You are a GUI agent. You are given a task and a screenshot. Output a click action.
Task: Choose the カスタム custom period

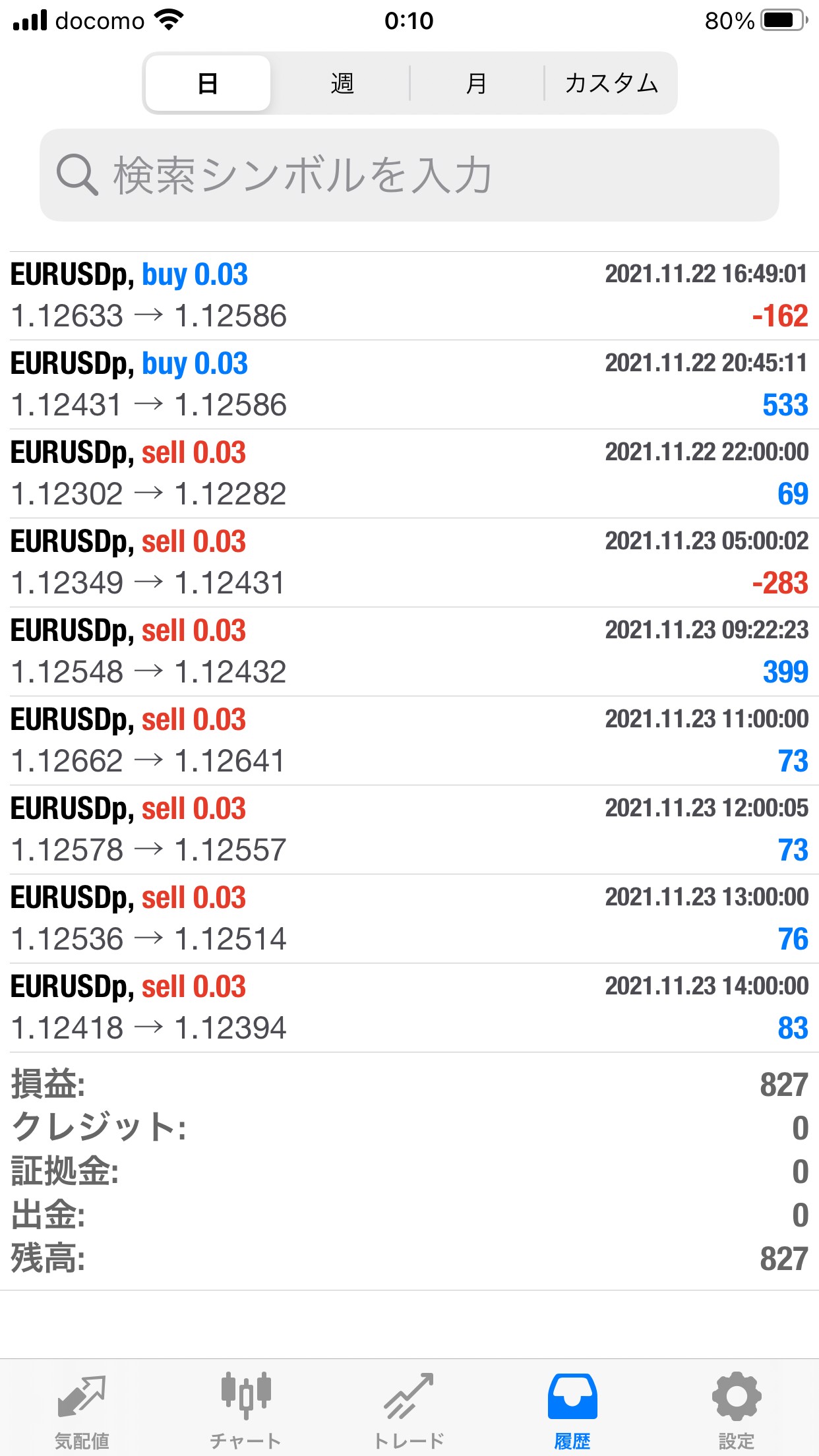click(x=611, y=83)
